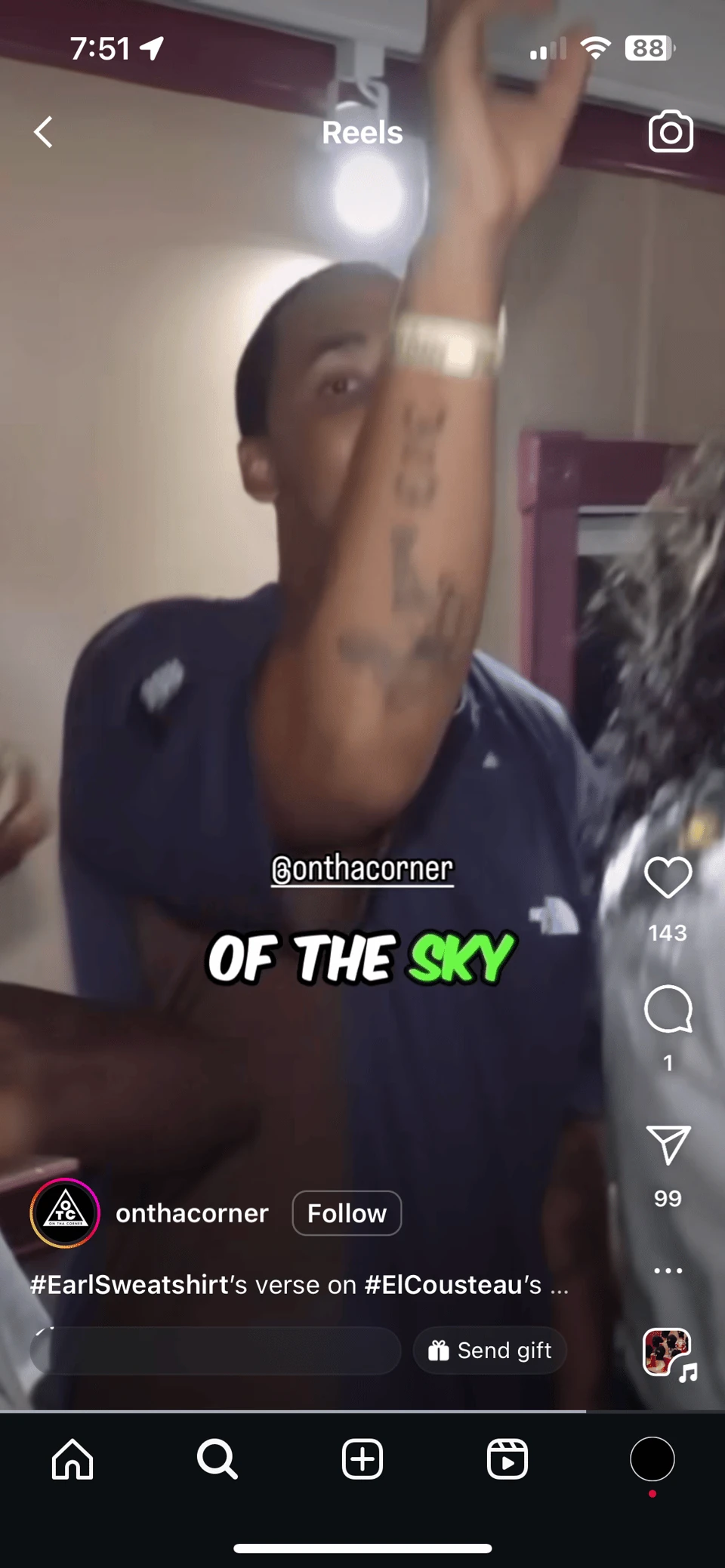Switch to the Search tab

pyautogui.click(x=217, y=1459)
